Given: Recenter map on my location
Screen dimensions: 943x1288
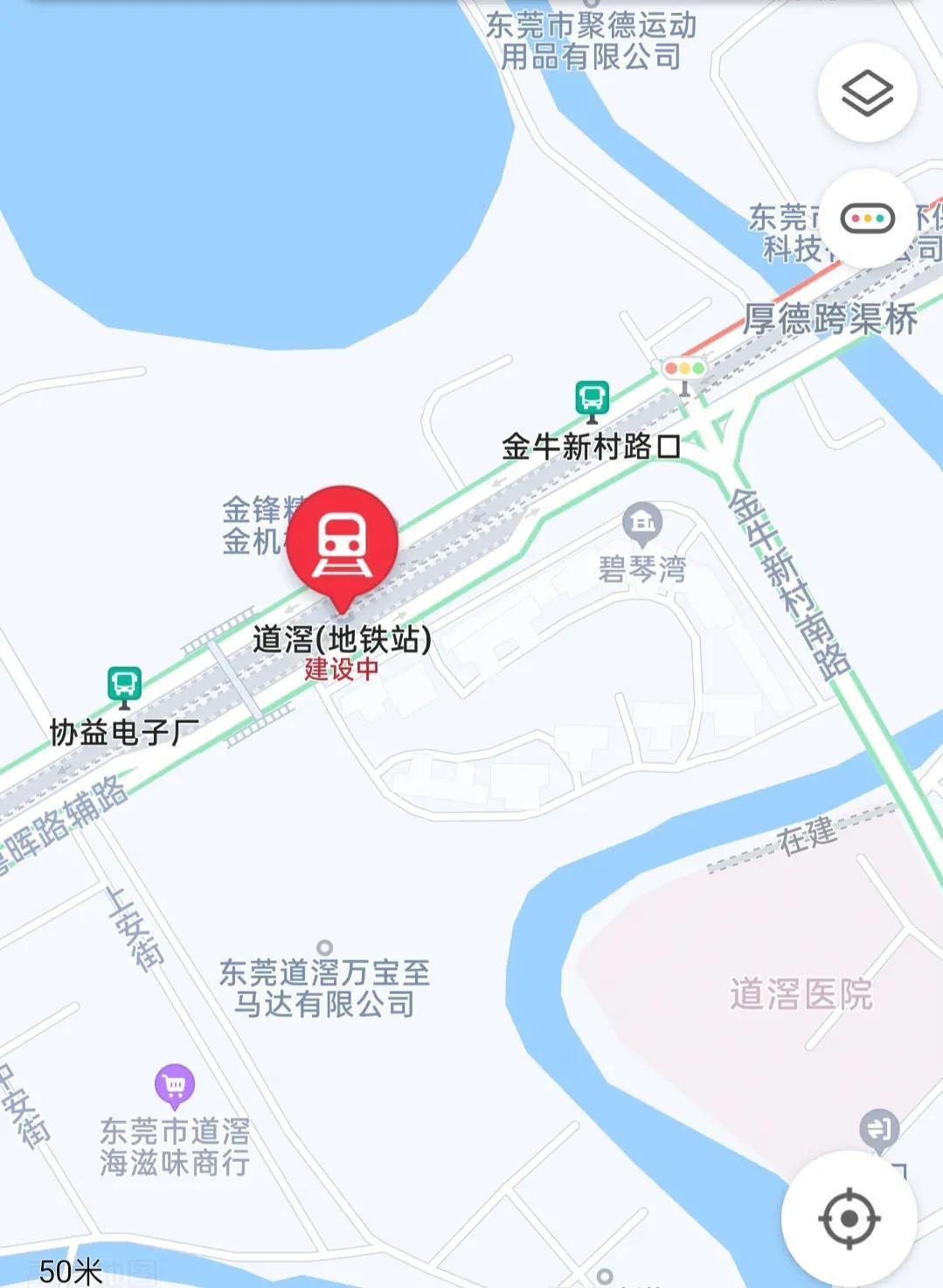Looking at the screenshot, I should pyautogui.click(x=849, y=1218).
